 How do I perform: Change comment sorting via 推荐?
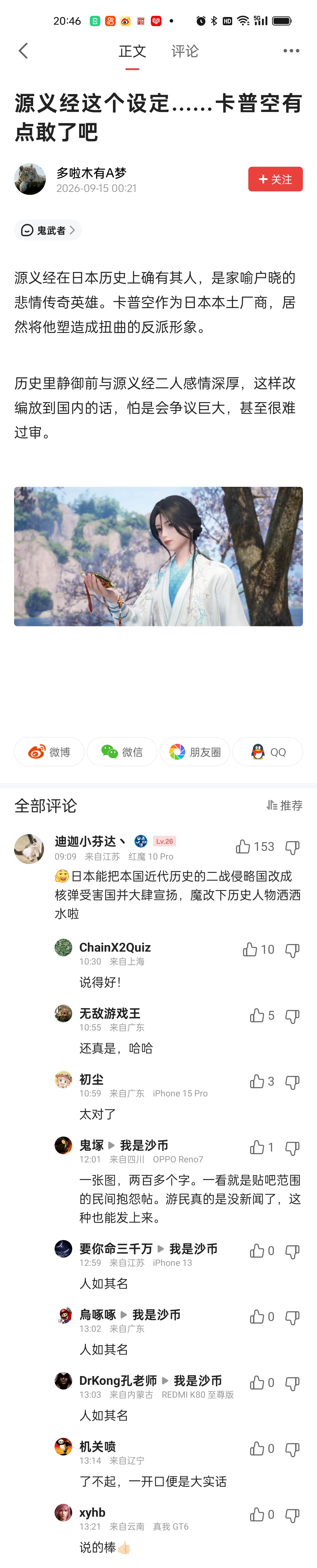tap(284, 805)
